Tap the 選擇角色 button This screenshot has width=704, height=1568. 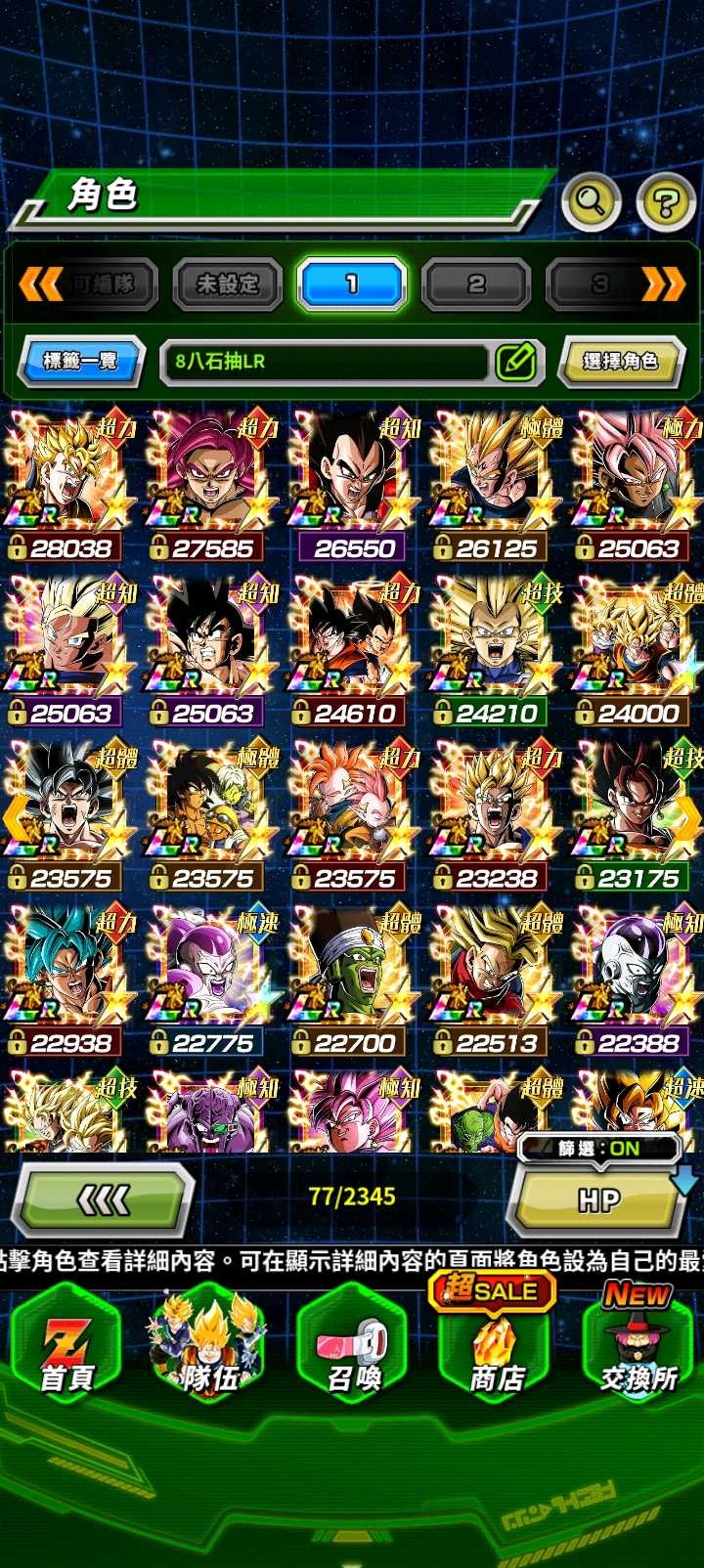pyautogui.click(x=621, y=361)
